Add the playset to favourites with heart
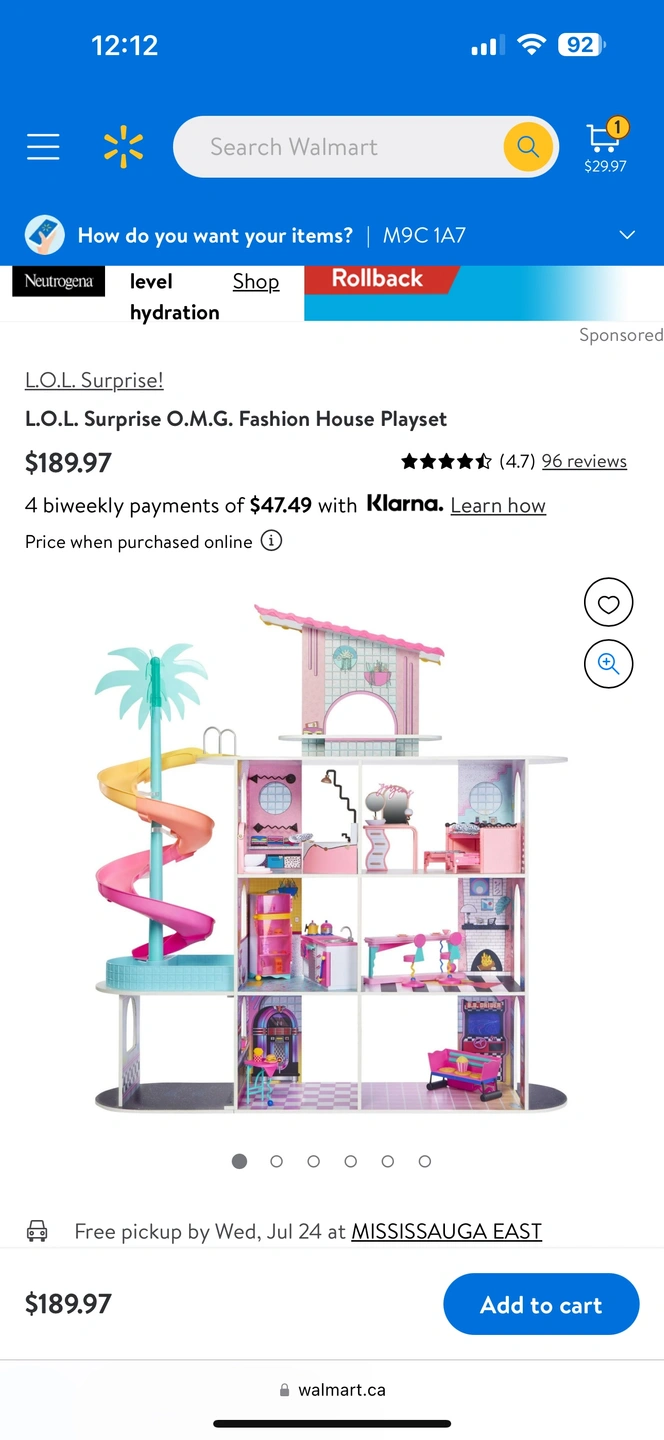This screenshot has width=664, height=1440. pos(608,604)
